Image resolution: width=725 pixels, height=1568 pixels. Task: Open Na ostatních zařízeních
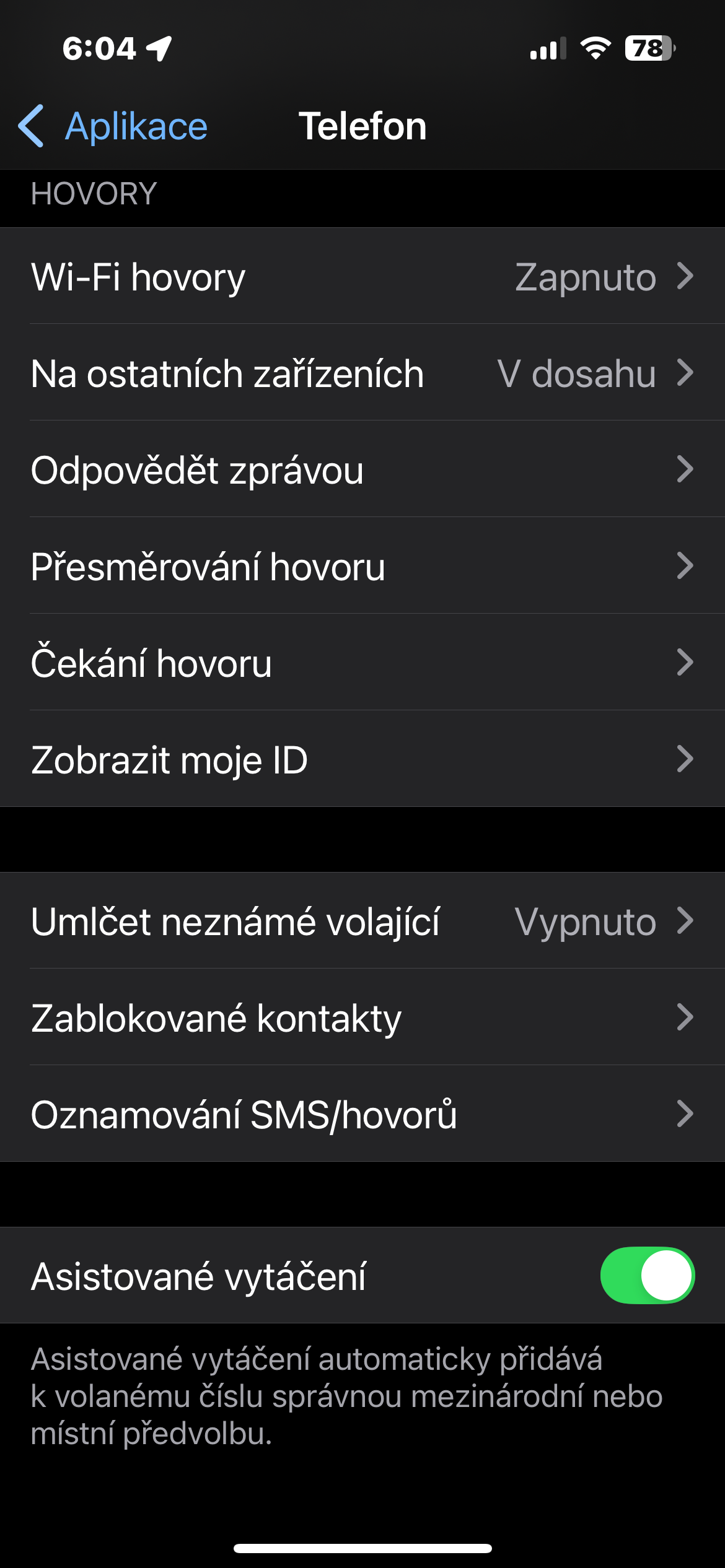pos(362,373)
